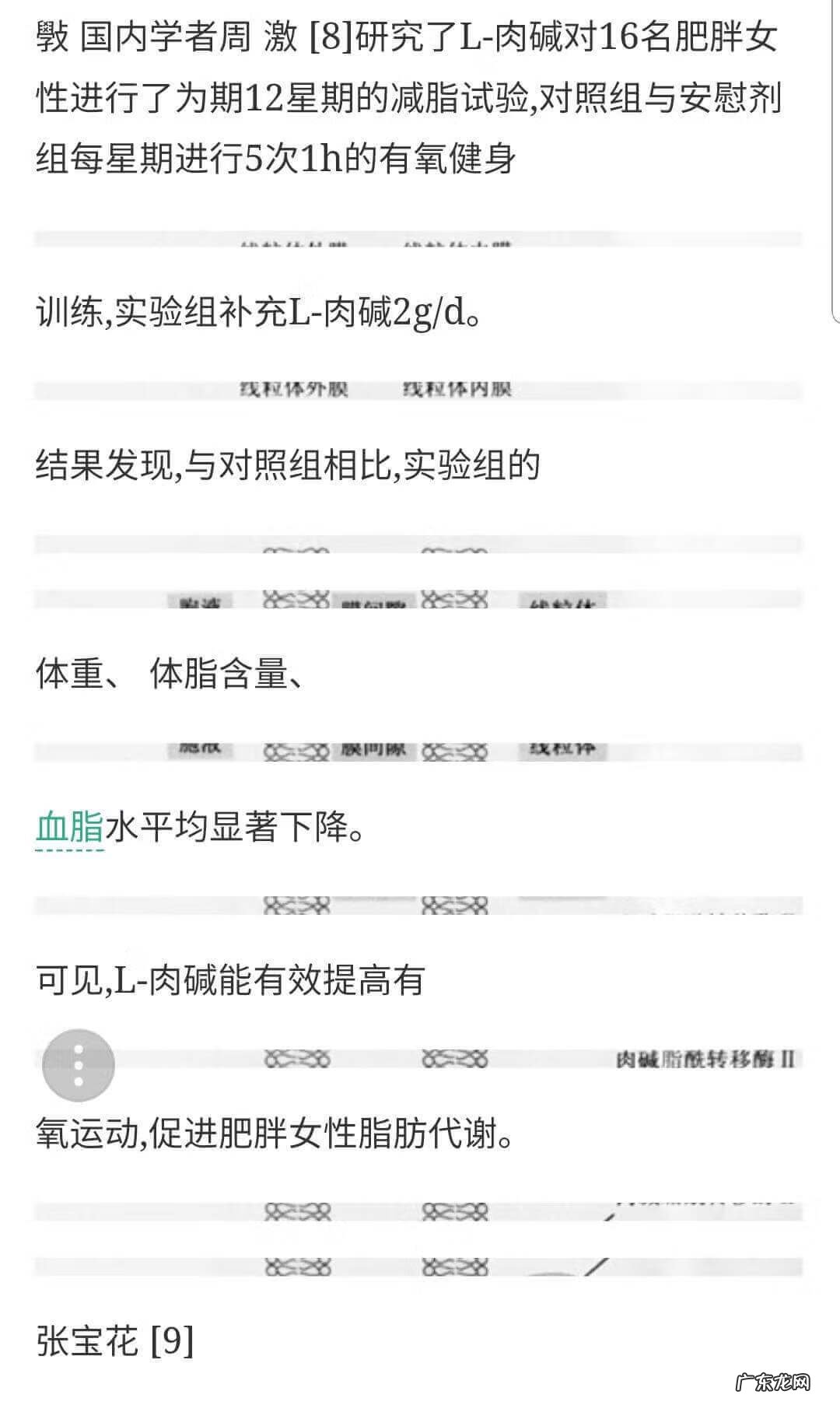
Task: Open the diagram strip above 结果发现
Action: [x=420, y=389]
